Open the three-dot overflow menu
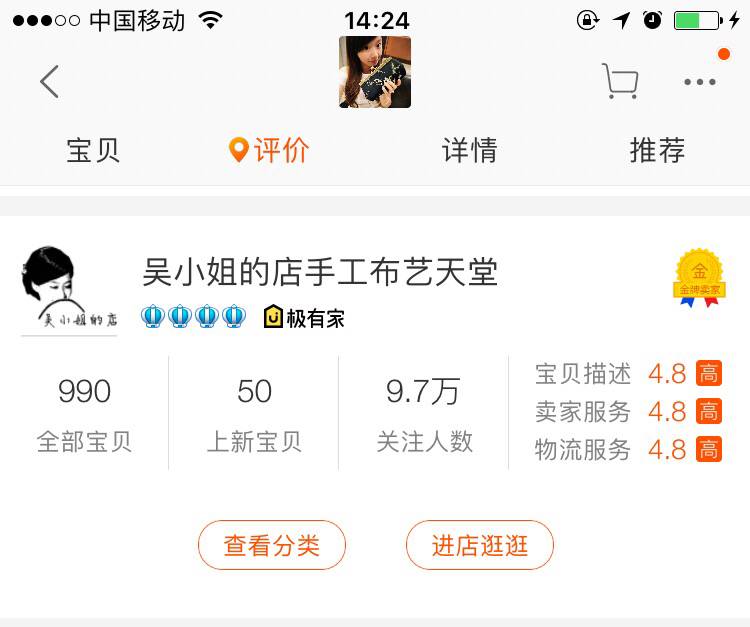Image resolution: width=750 pixels, height=627 pixels. pos(700,82)
